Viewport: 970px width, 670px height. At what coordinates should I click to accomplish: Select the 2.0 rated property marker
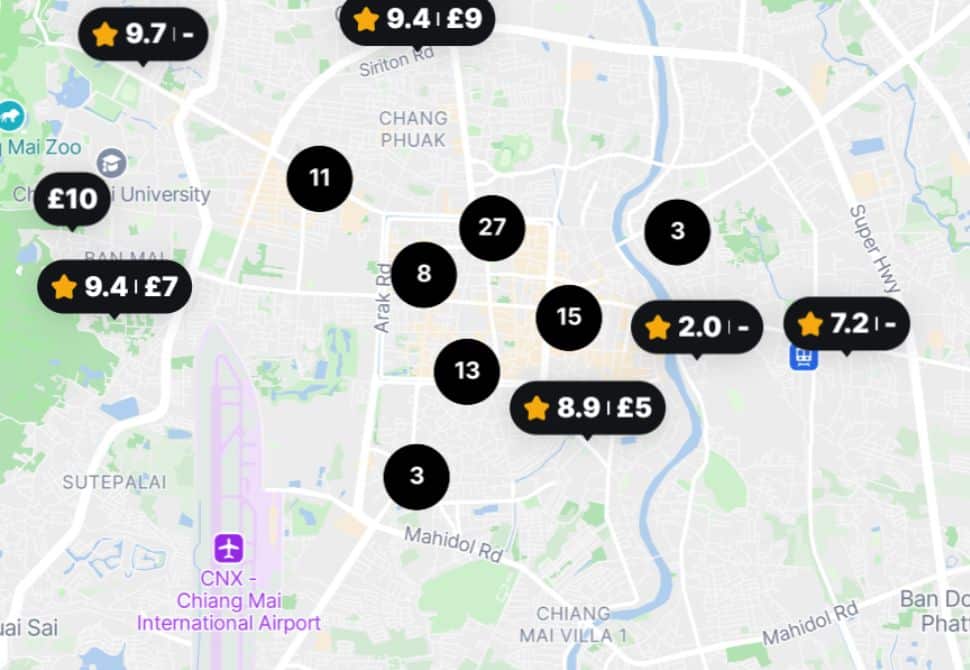coord(696,327)
